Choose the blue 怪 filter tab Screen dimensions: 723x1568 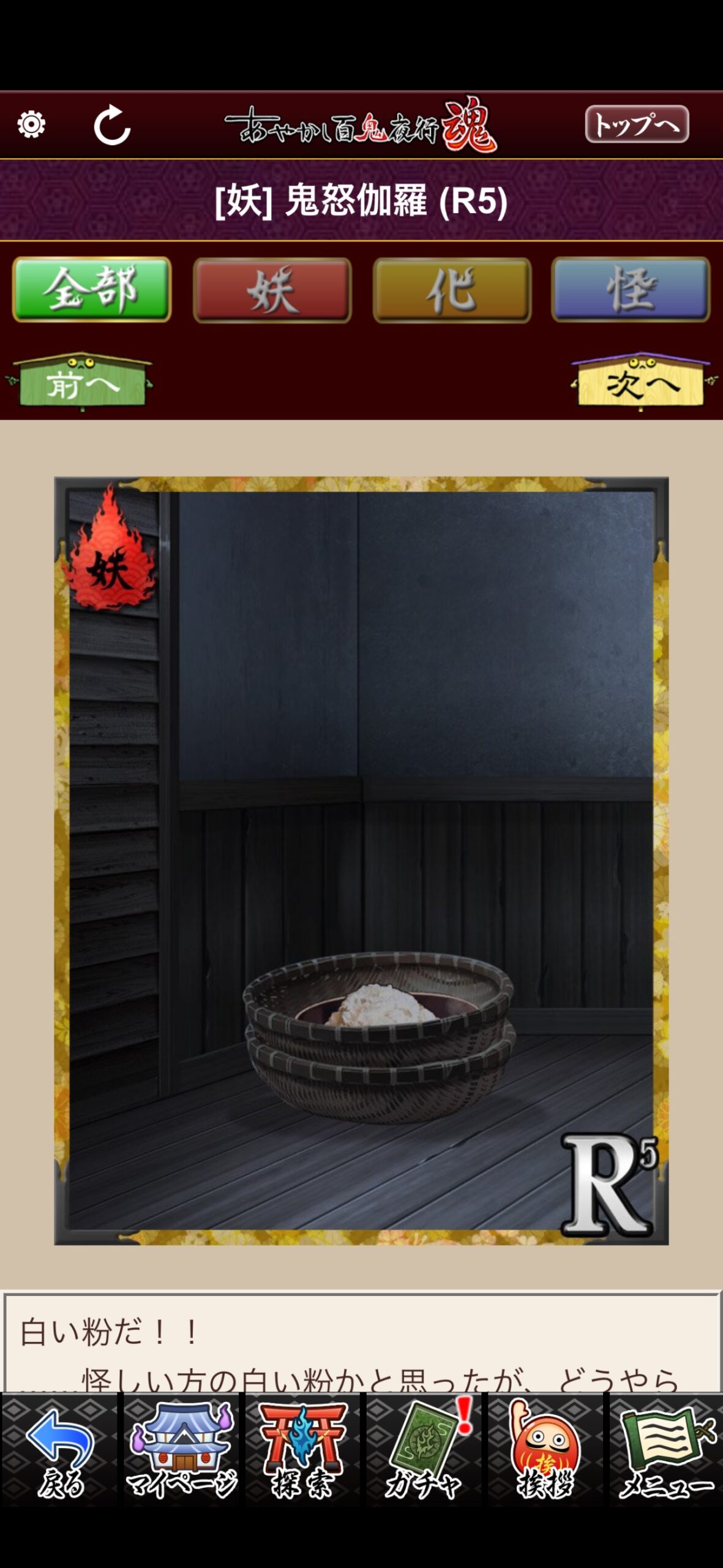pos(631,290)
